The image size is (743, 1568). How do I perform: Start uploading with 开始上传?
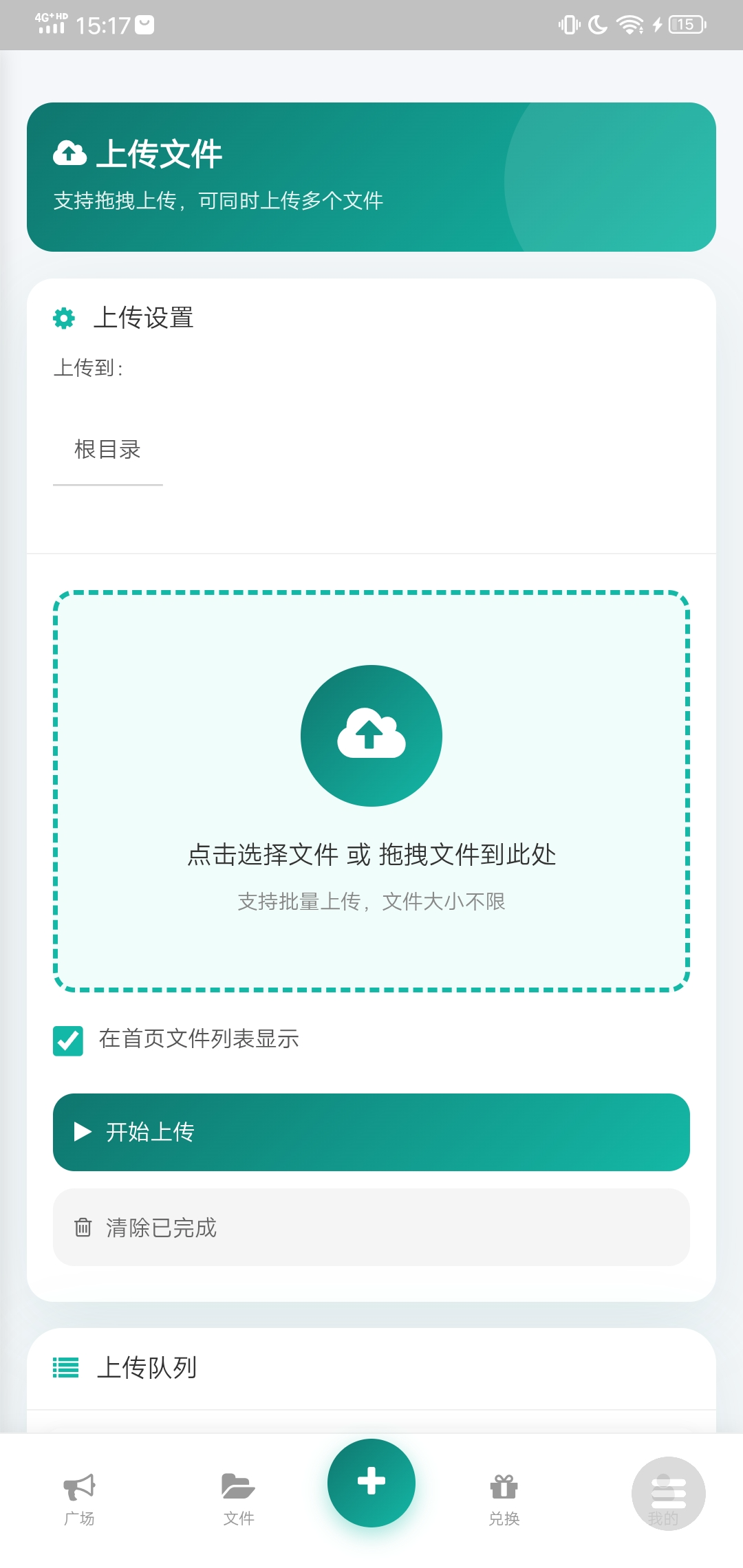point(371,1132)
